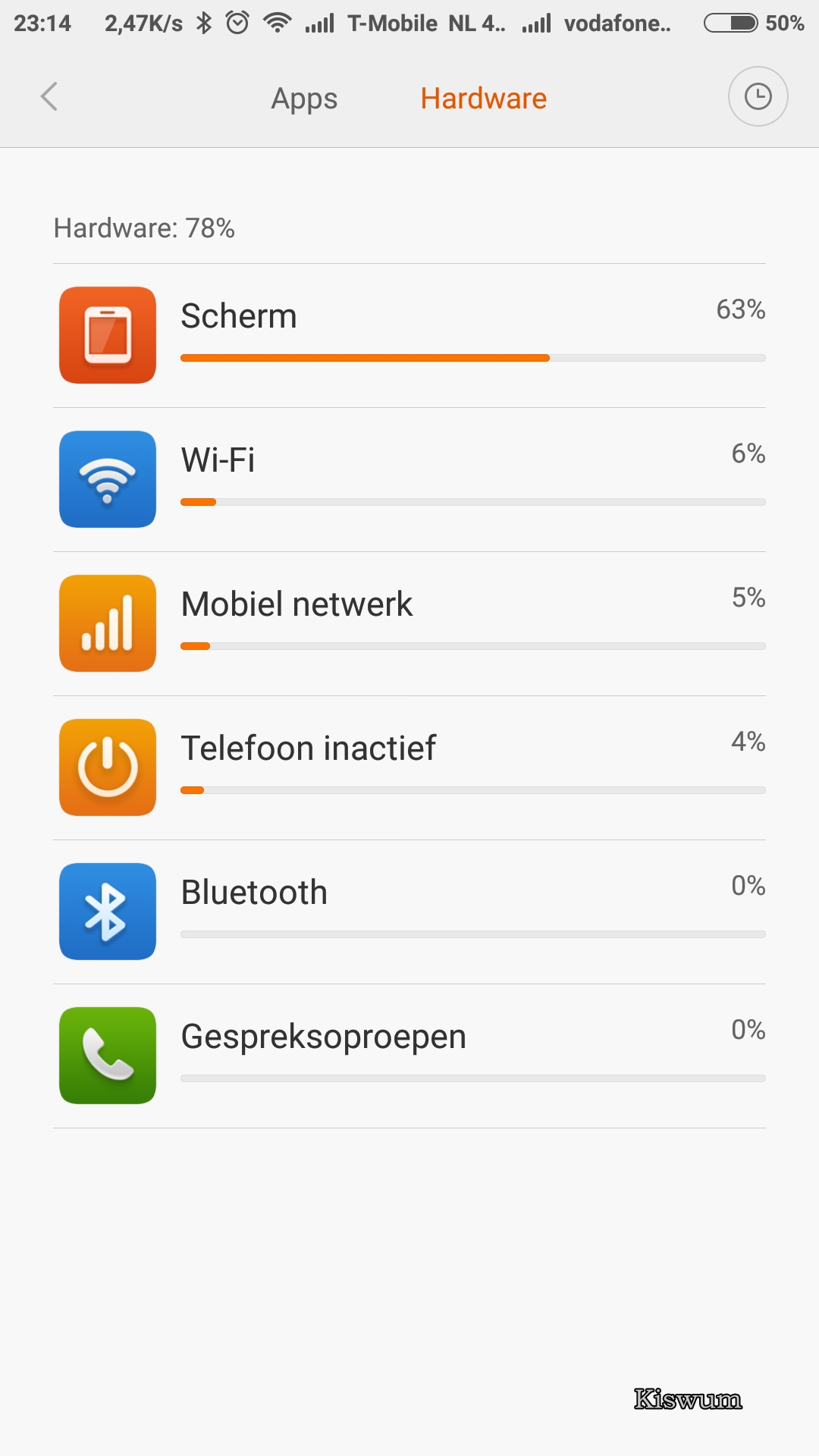Open the Telefoon inactief row
The width and height of the screenshot is (819, 1456).
(x=409, y=768)
